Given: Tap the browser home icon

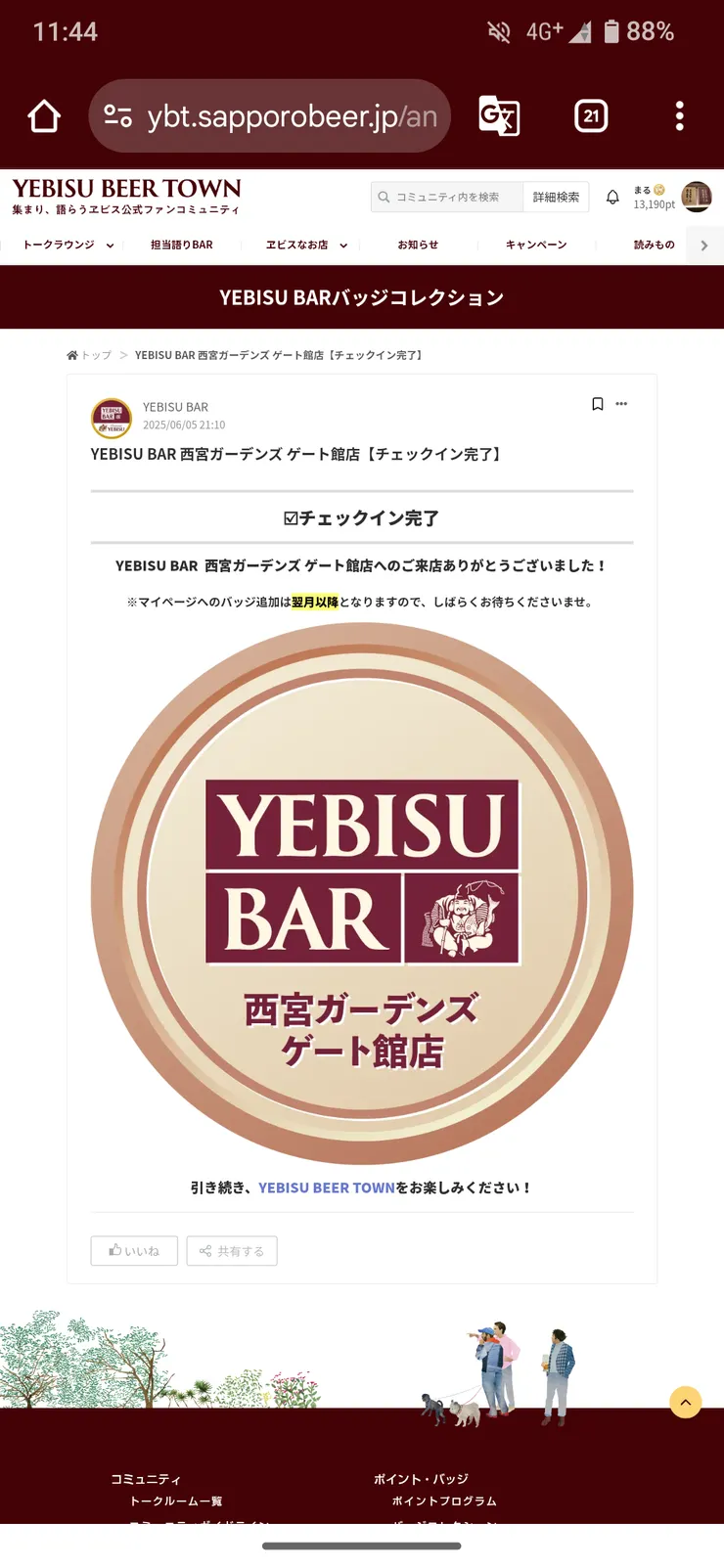Looking at the screenshot, I should click(x=44, y=116).
